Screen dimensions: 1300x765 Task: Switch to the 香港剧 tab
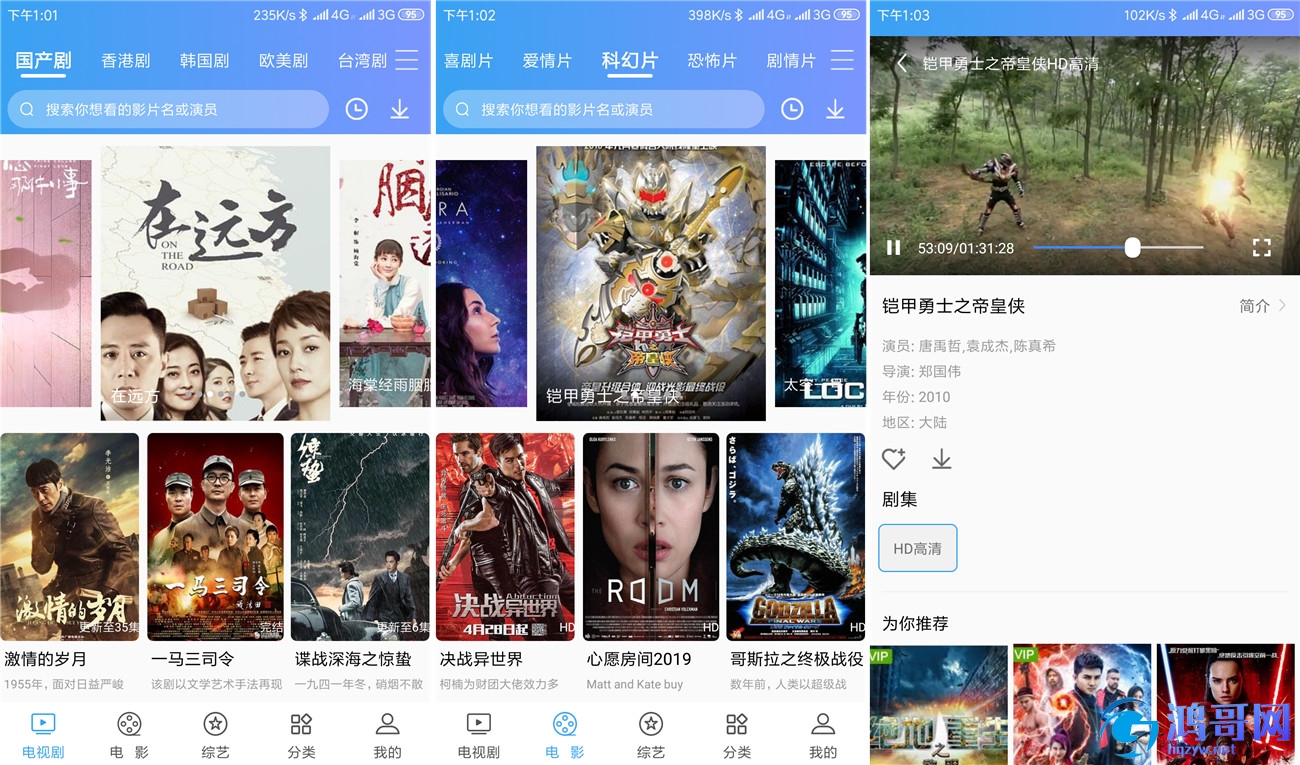tap(126, 61)
